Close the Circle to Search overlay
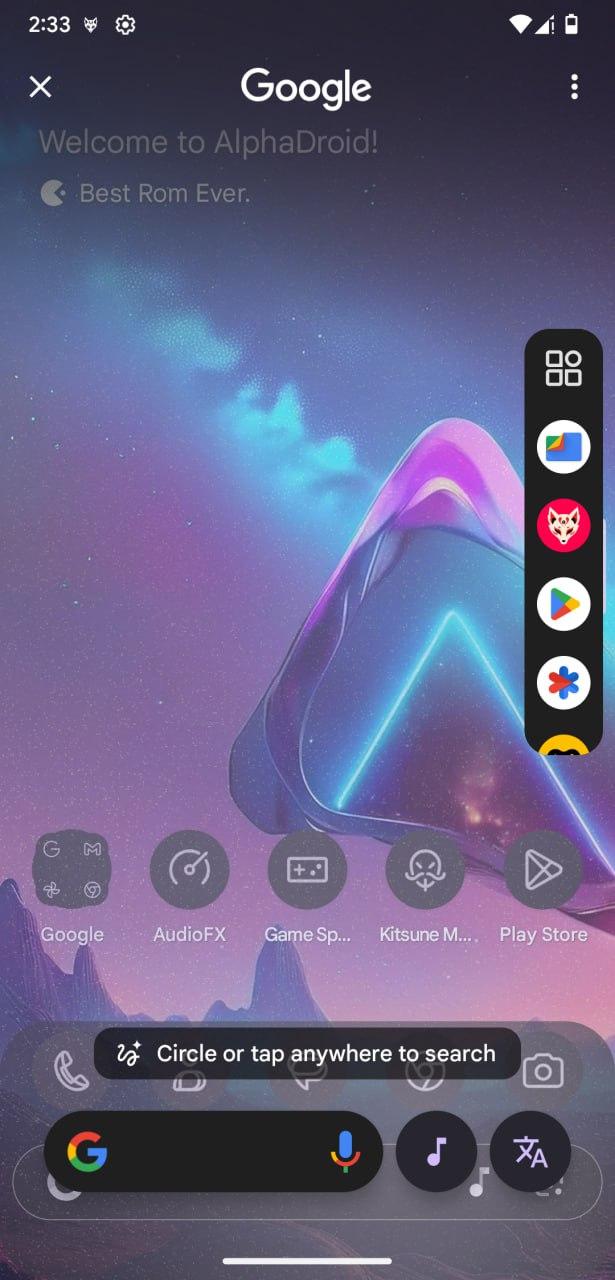This screenshot has height=1280, width=615. coord(40,87)
